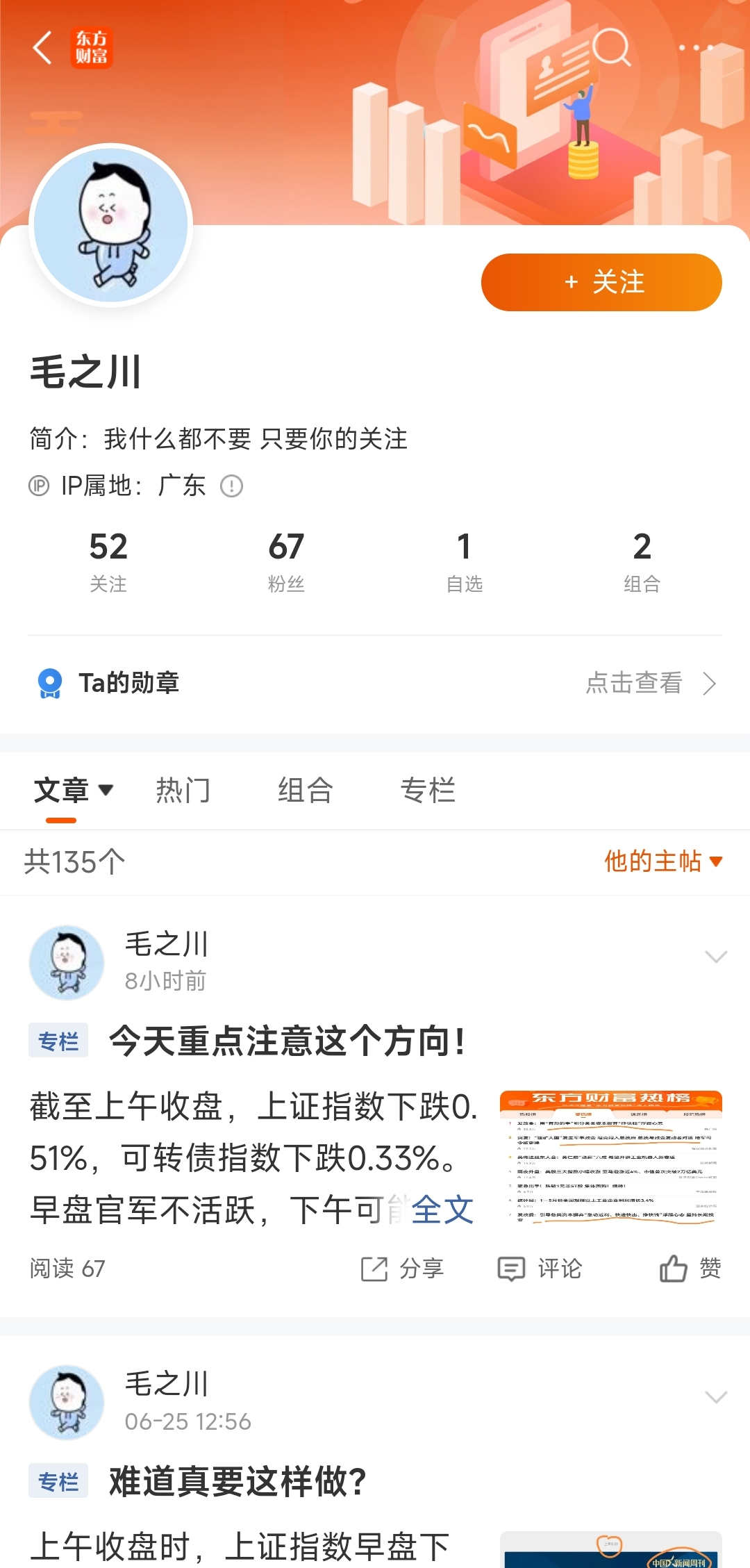Share the post 今天重点注意这个方向!
The width and height of the screenshot is (750, 1568).
(402, 1269)
